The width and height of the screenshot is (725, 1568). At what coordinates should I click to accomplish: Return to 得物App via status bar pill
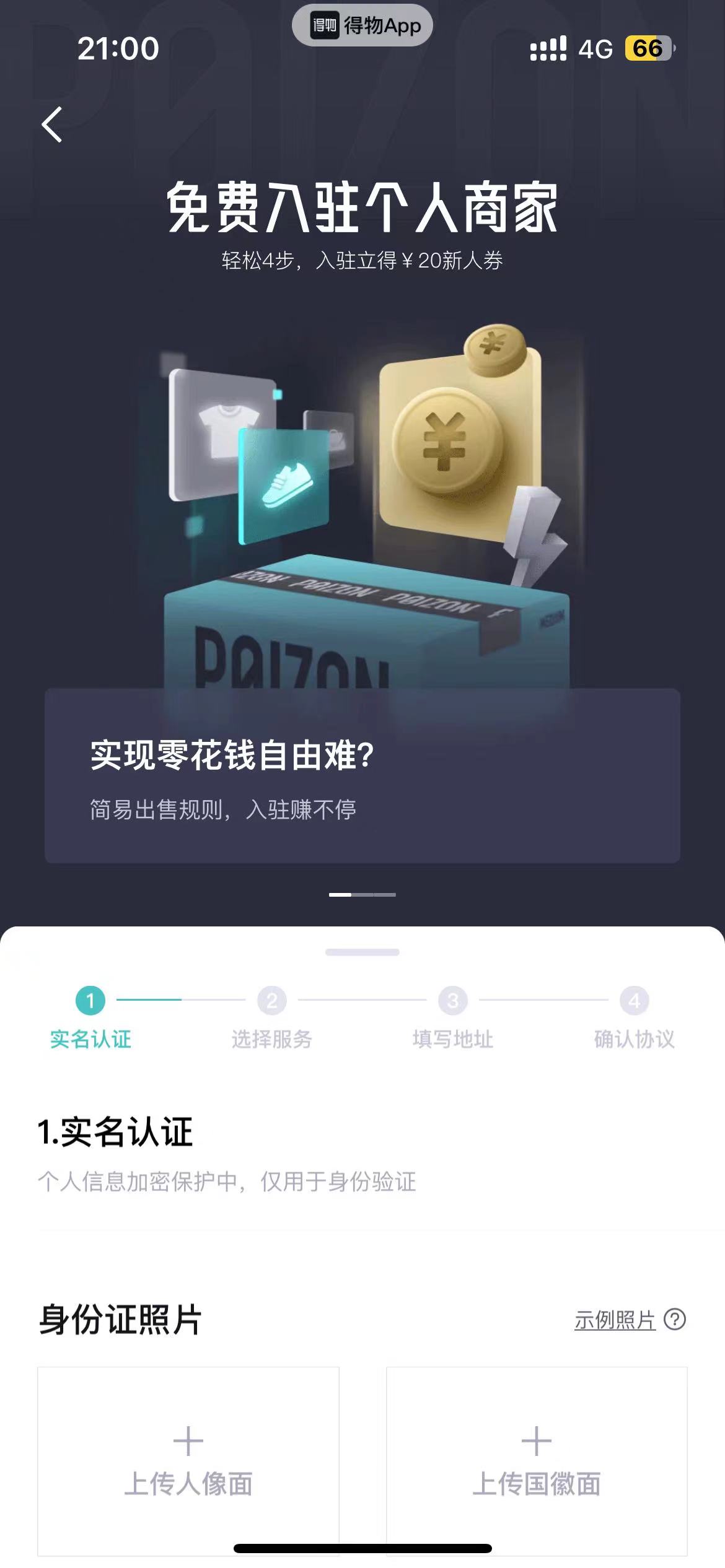click(x=362, y=25)
